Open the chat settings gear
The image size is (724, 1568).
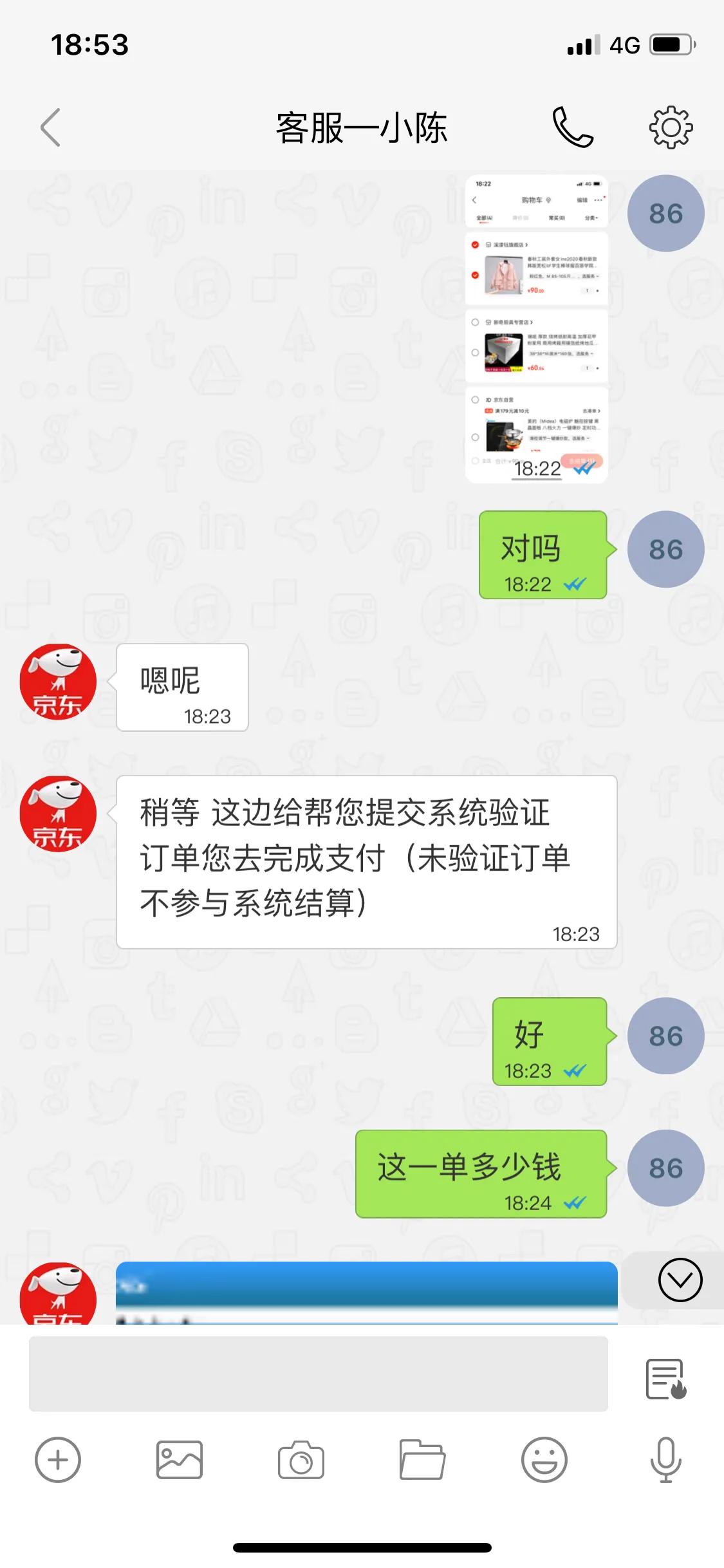coord(671,126)
